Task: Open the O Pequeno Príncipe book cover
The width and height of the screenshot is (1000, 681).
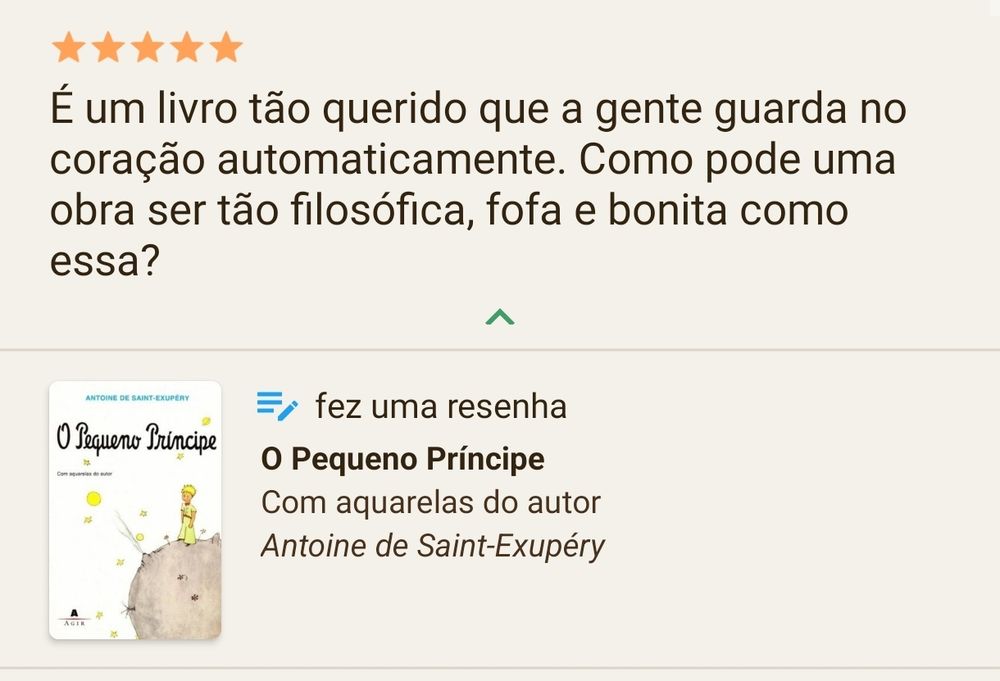Action: [x=135, y=510]
